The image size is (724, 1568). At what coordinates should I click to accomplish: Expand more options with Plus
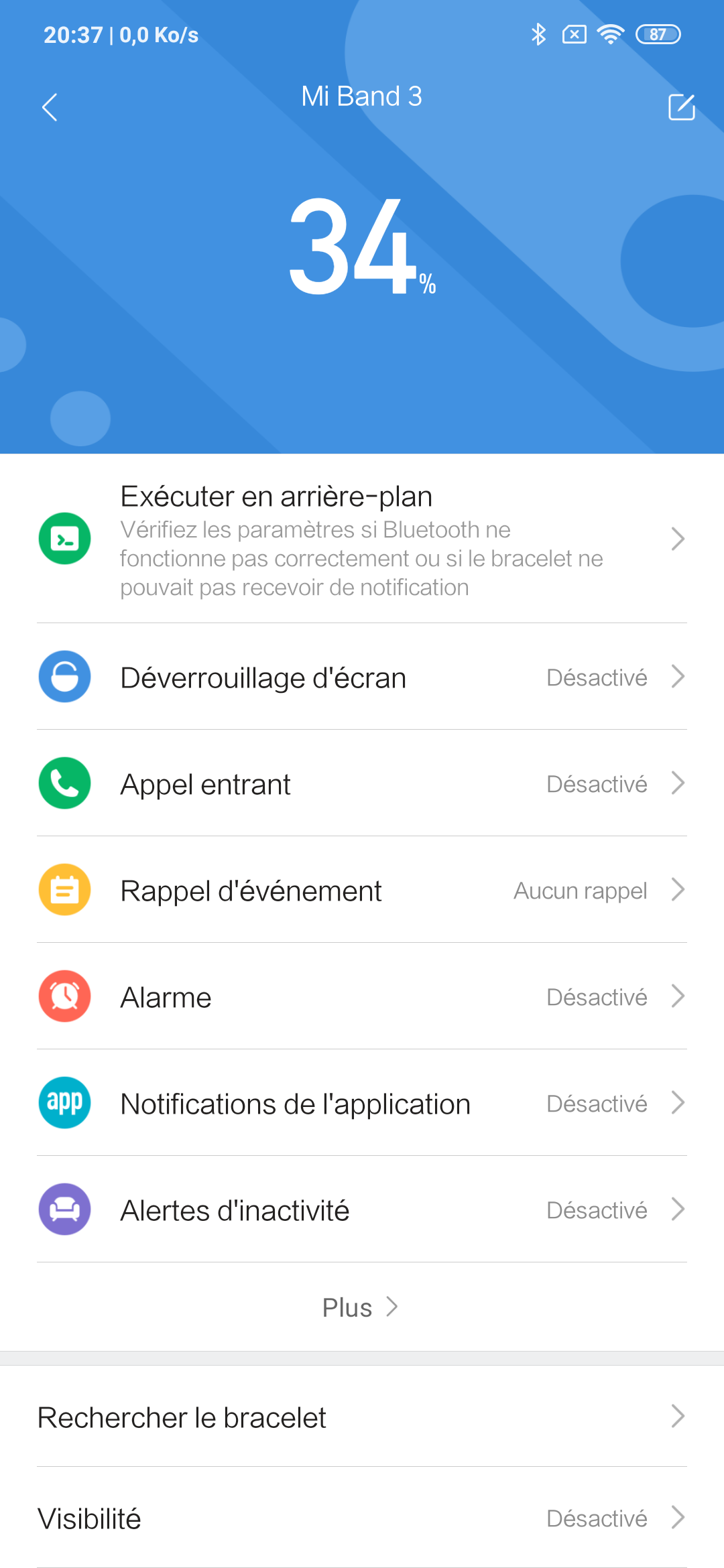click(361, 1307)
